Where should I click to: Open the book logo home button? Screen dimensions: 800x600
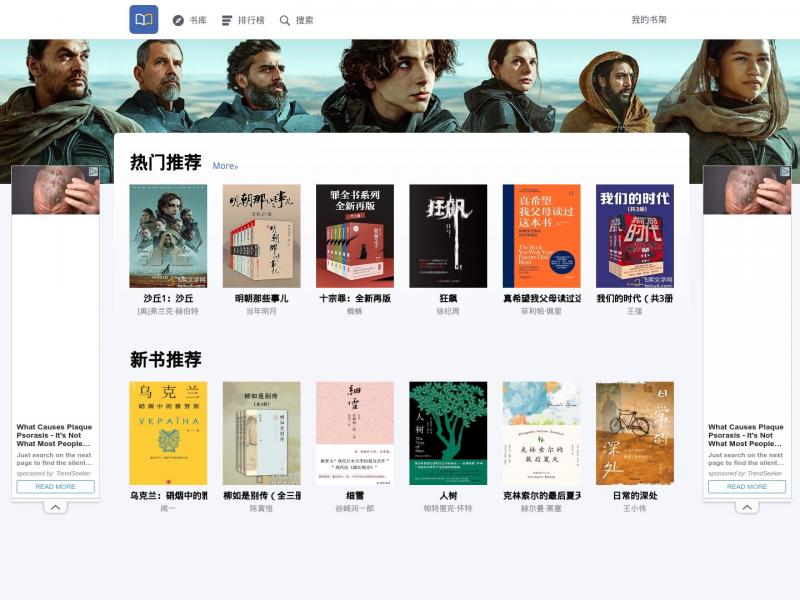pos(144,20)
